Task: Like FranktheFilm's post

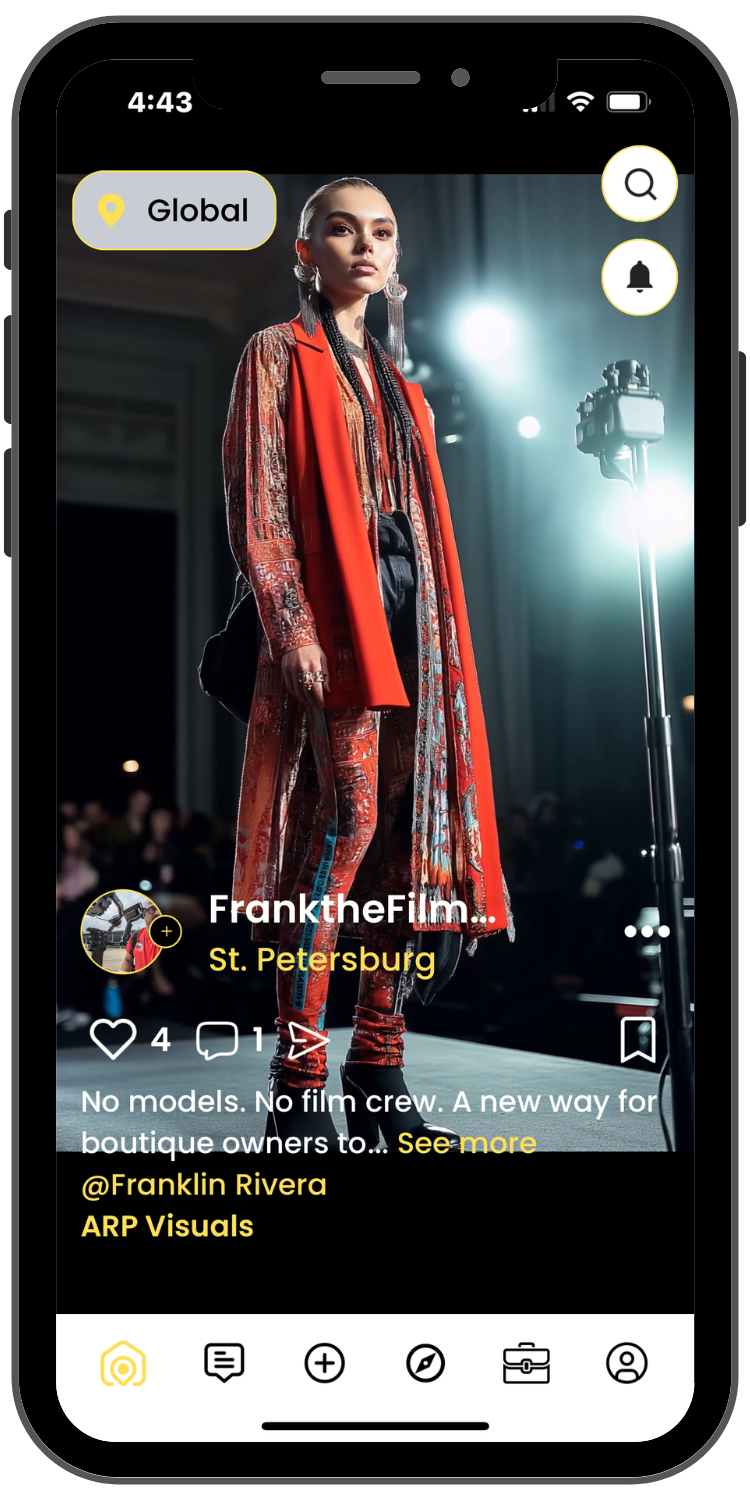Action: [113, 1040]
